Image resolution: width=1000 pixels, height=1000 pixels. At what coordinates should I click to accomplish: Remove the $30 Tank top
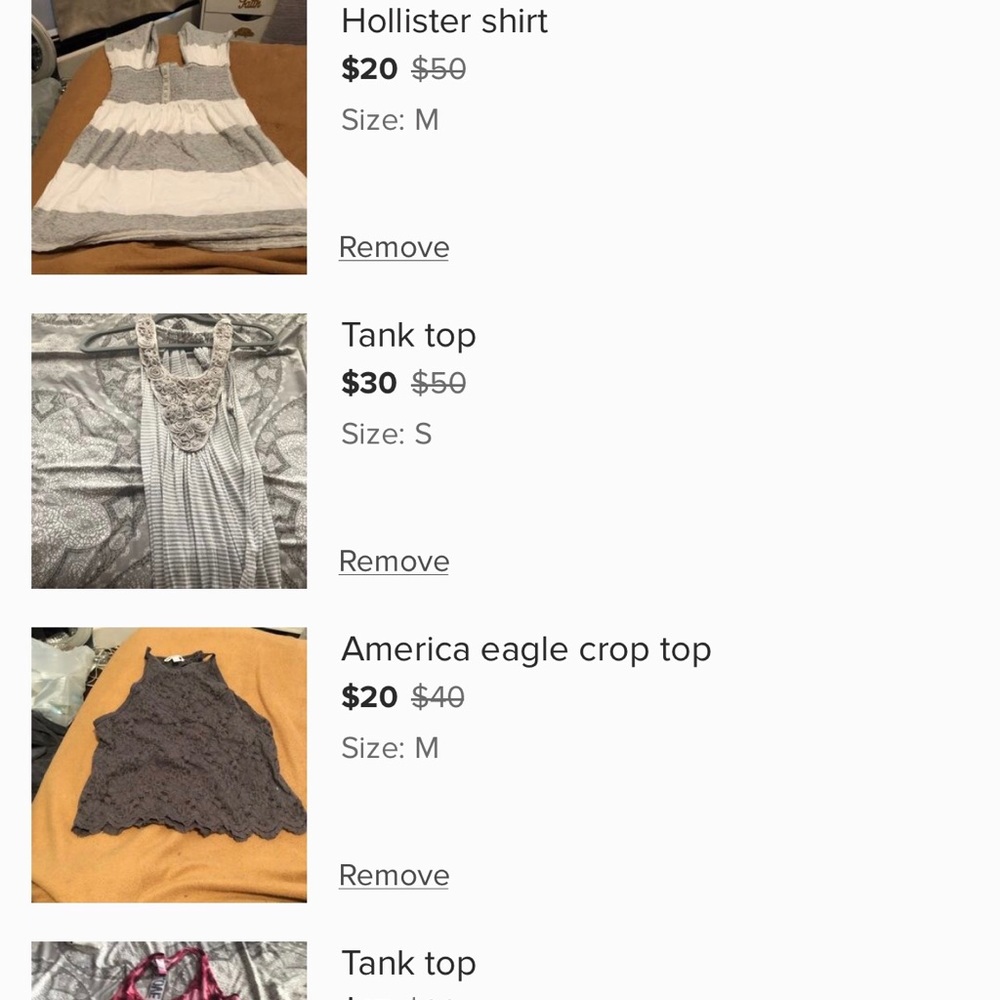tap(394, 561)
